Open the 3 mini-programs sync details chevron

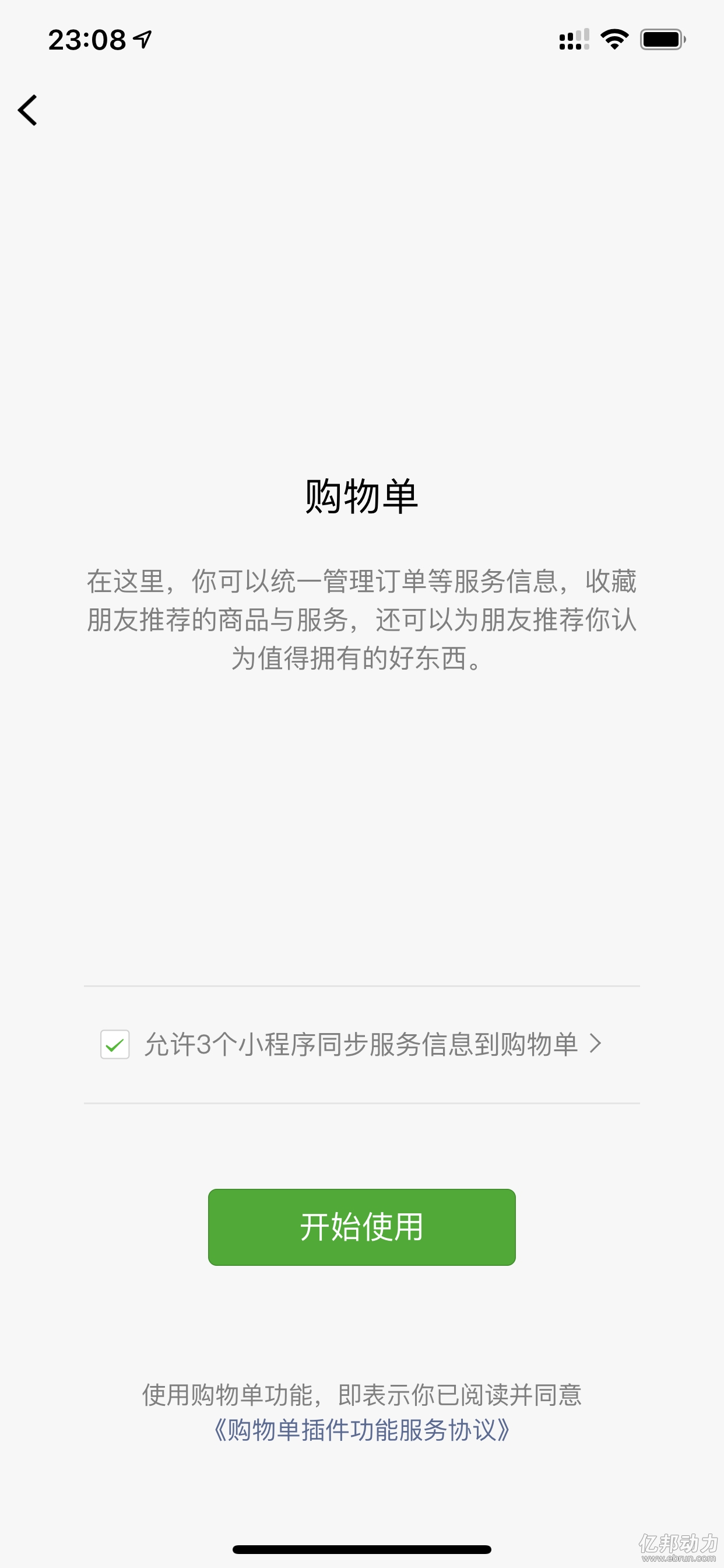[x=595, y=1044]
